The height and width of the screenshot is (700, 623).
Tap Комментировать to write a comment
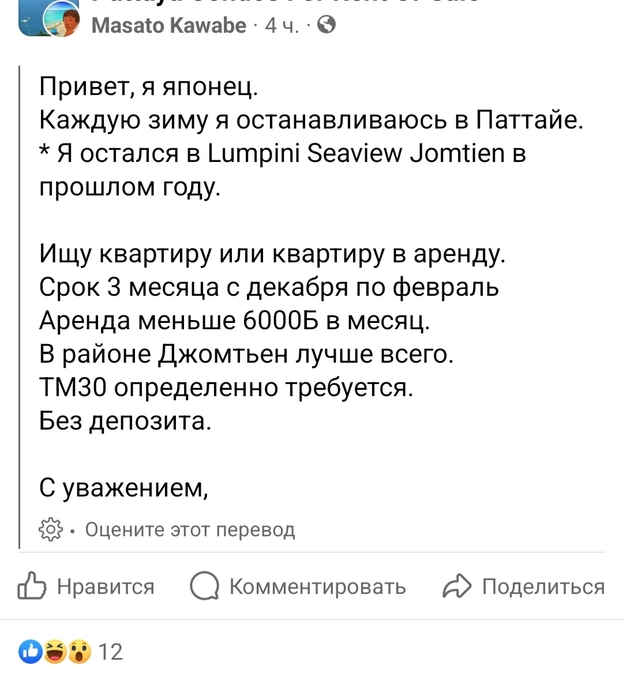[x=298, y=587]
